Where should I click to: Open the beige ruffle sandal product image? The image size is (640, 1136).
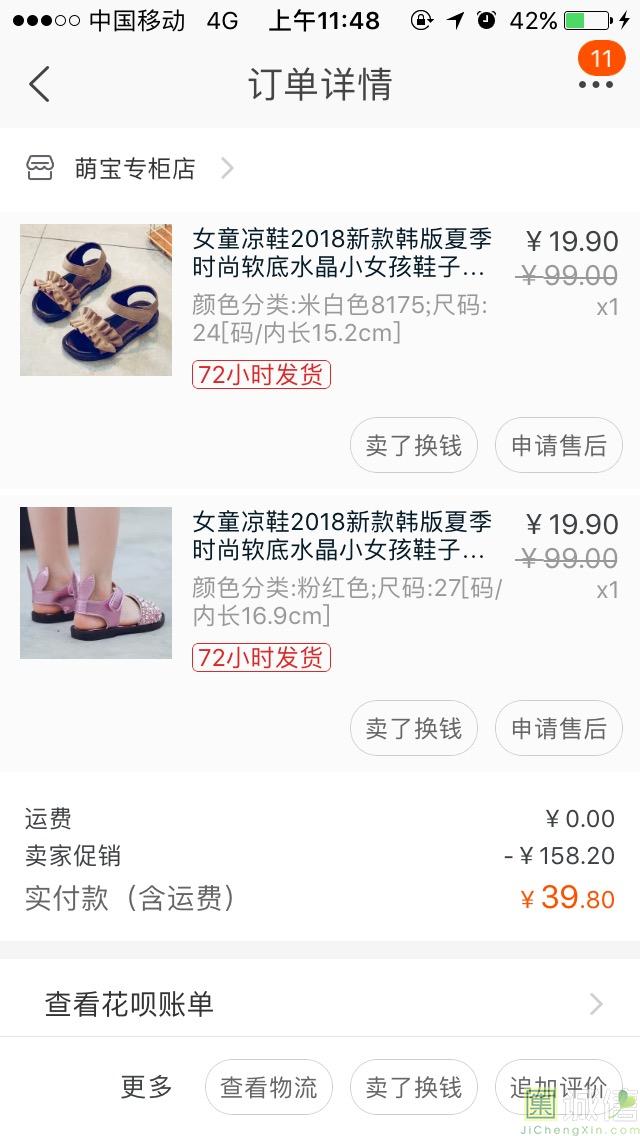tap(96, 300)
